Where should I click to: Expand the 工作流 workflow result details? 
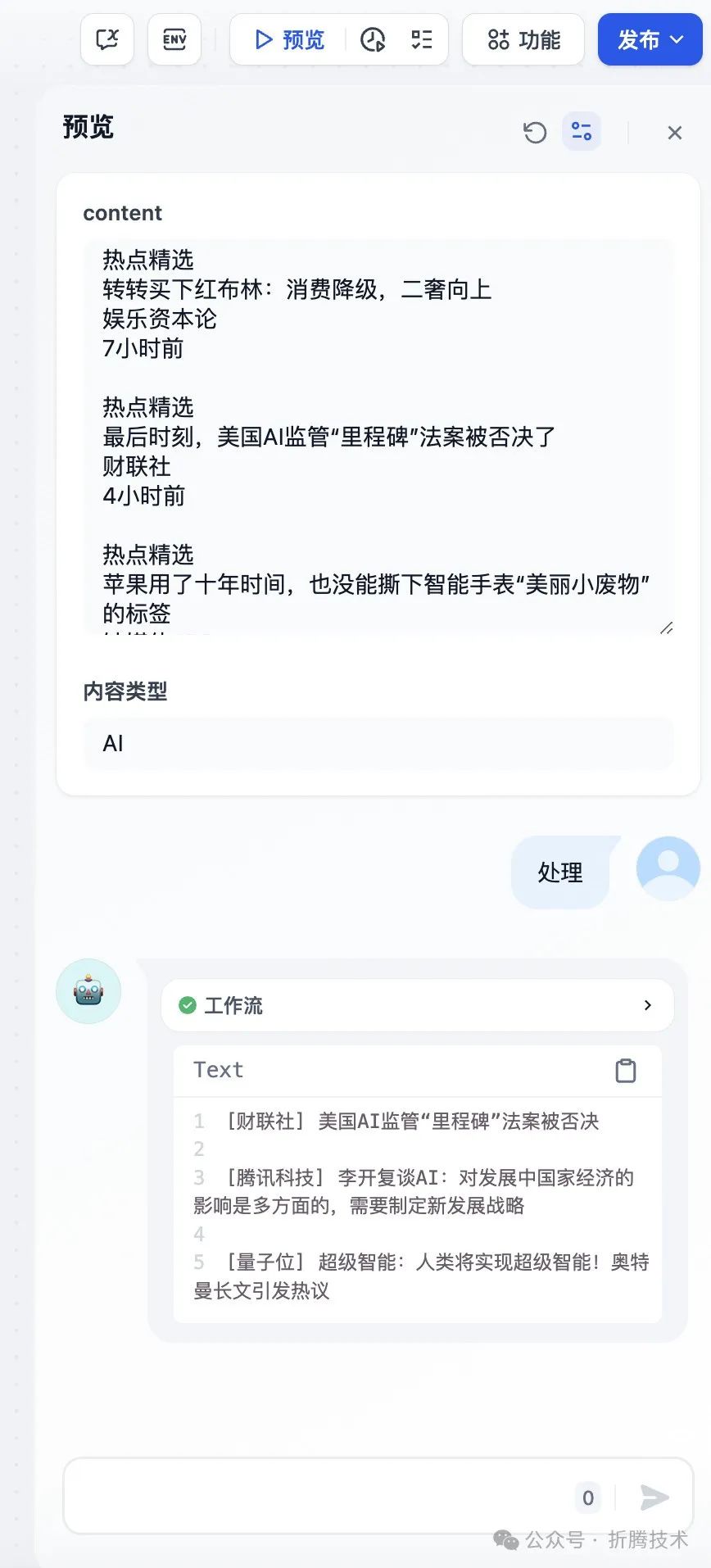click(647, 1004)
